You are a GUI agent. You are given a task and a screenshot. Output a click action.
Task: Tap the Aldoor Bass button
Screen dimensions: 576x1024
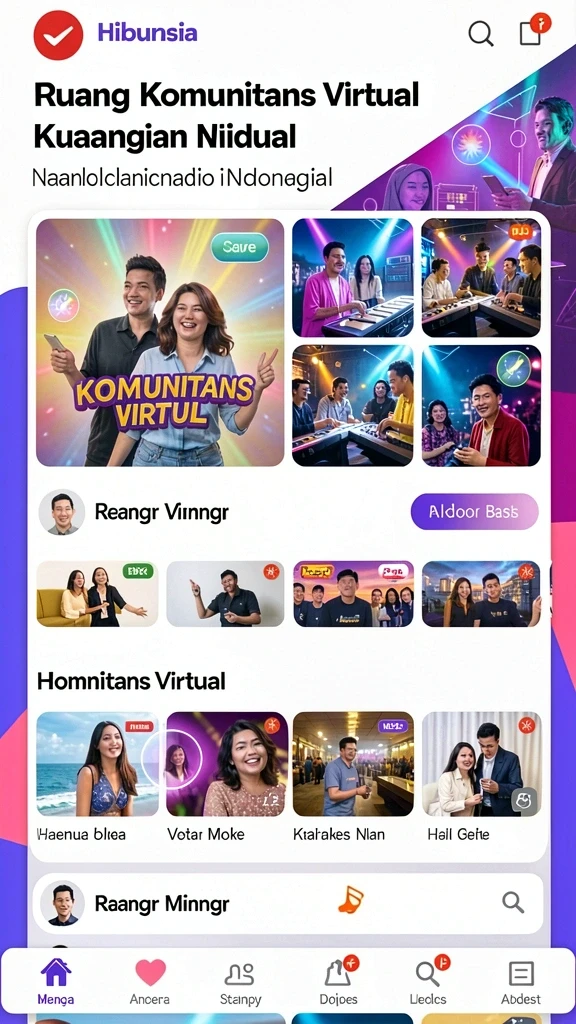(x=474, y=511)
